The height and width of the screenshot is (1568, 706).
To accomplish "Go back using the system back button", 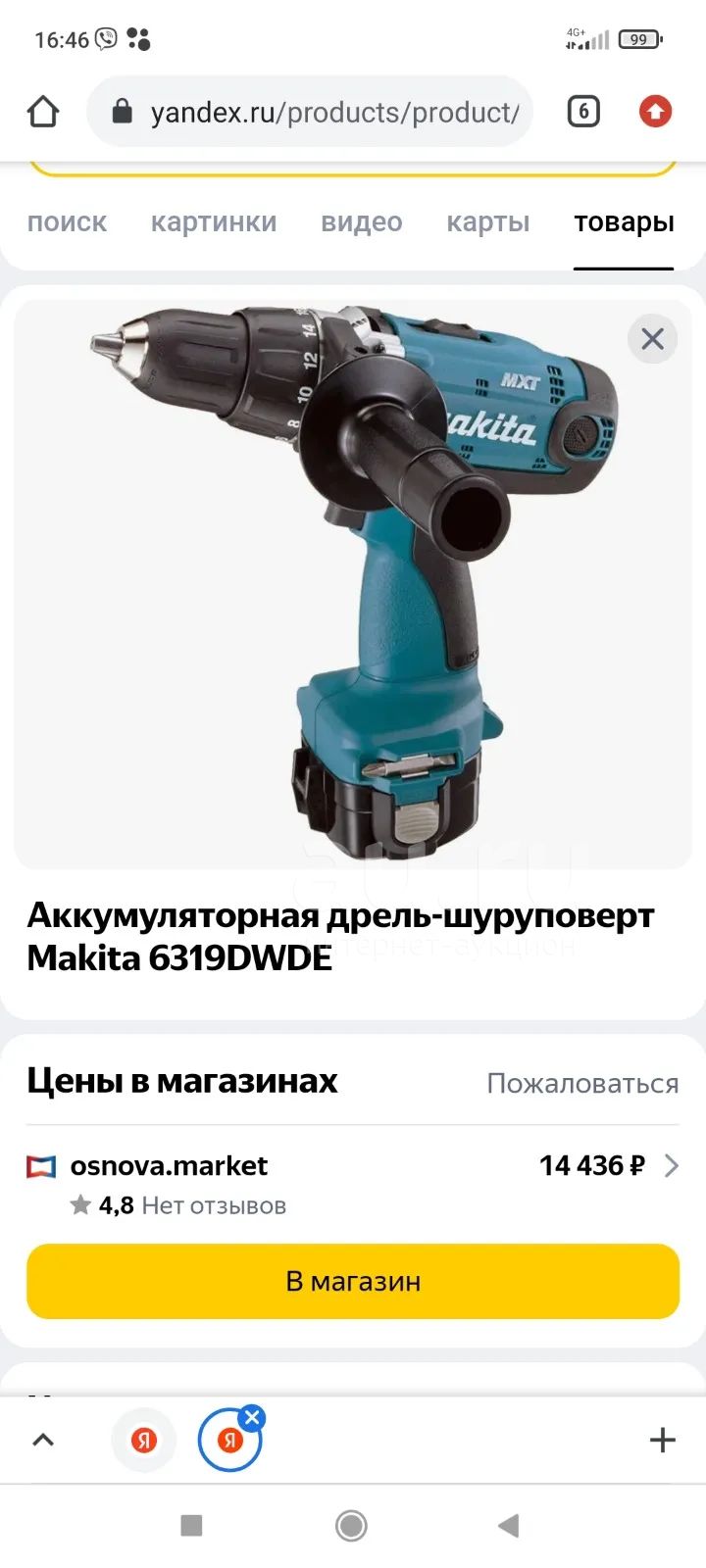I will click(508, 1525).
